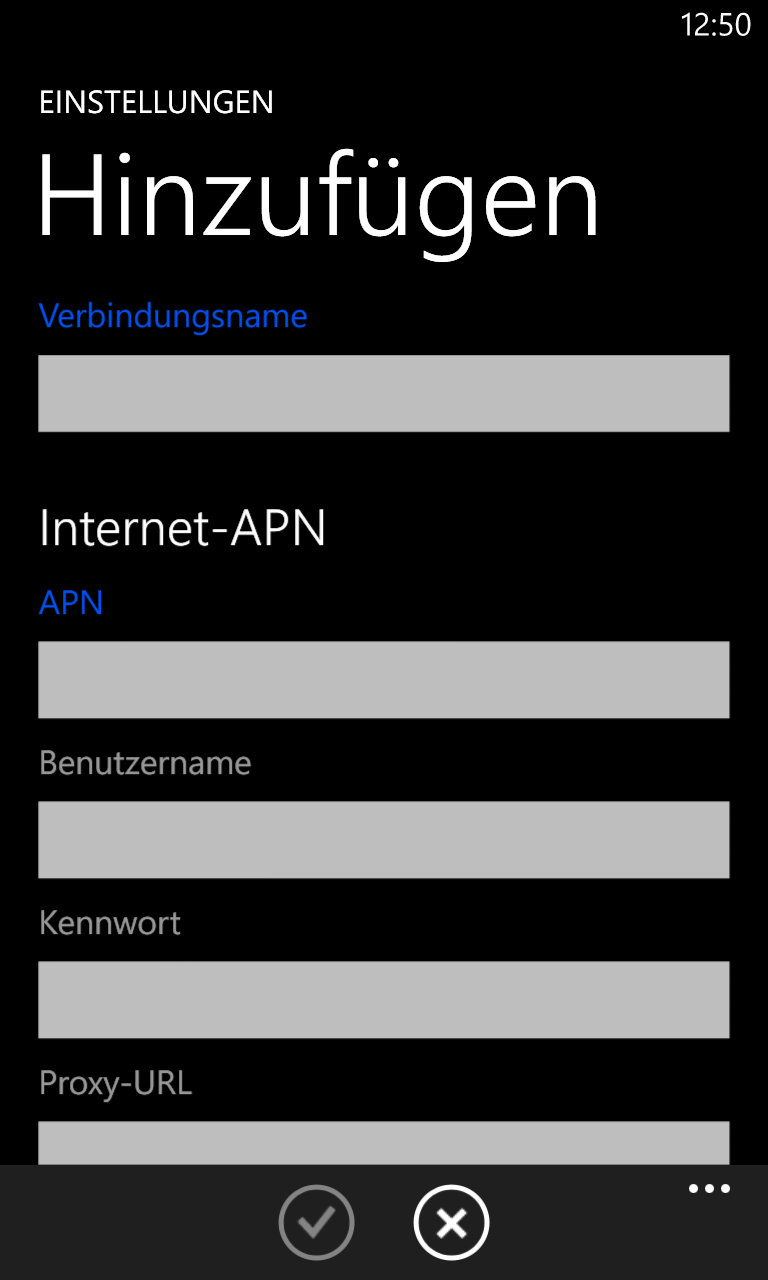Screen dimensions: 768x1280
Task: Cancel with the X button
Action: pyautogui.click(x=451, y=1222)
